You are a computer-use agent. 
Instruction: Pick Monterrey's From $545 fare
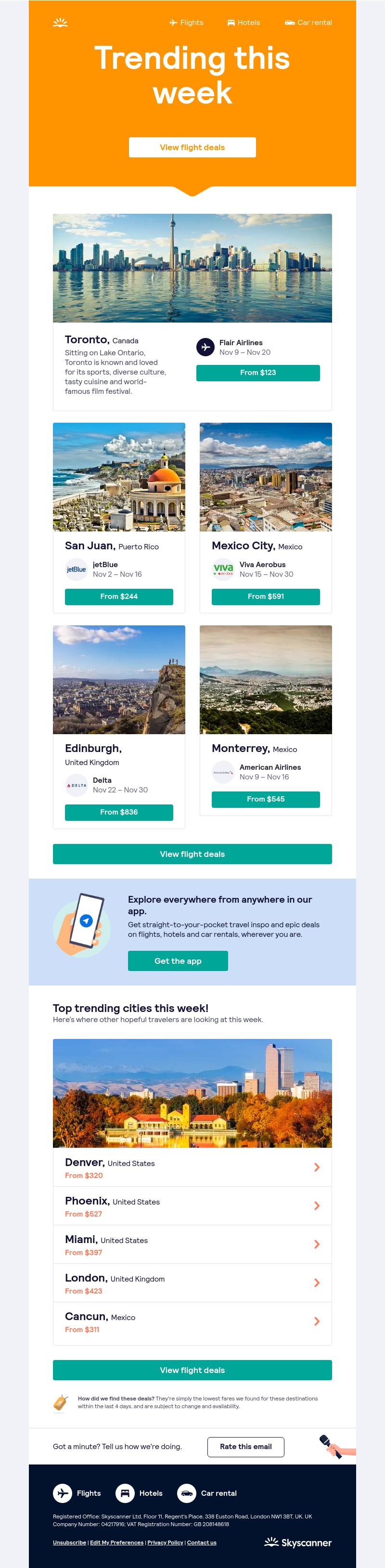266,799
